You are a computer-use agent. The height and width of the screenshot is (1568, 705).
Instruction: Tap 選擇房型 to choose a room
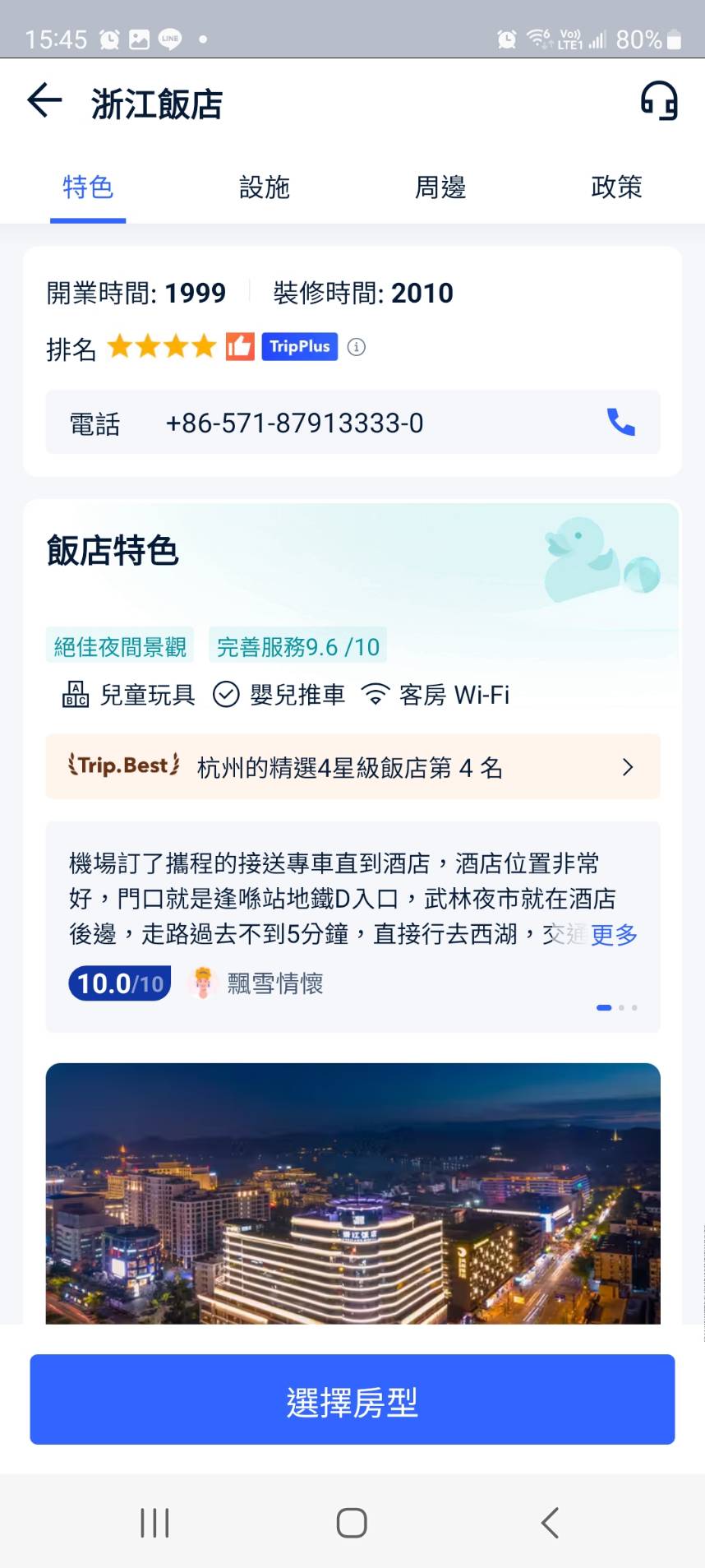click(x=352, y=1399)
